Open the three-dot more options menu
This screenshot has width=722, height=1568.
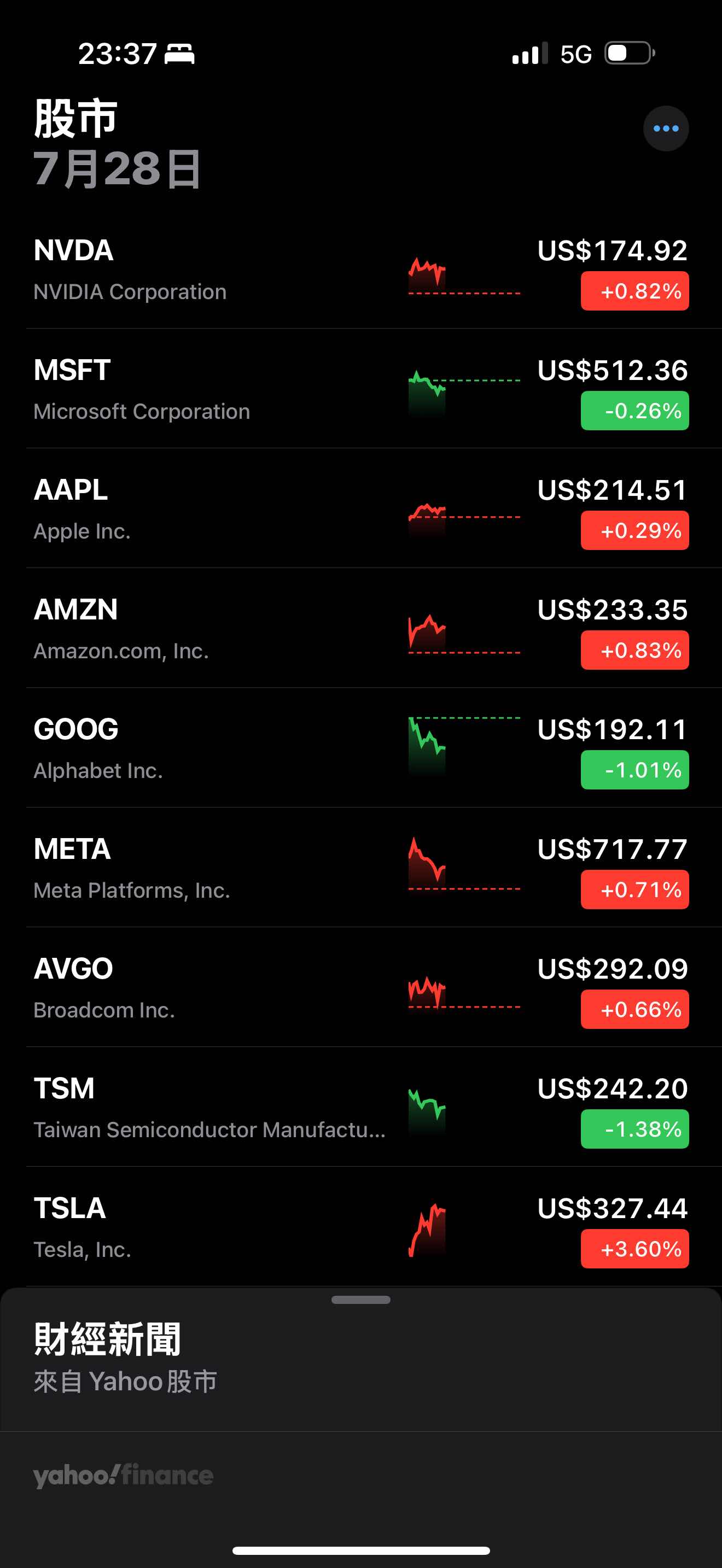click(x=665, y=128)
